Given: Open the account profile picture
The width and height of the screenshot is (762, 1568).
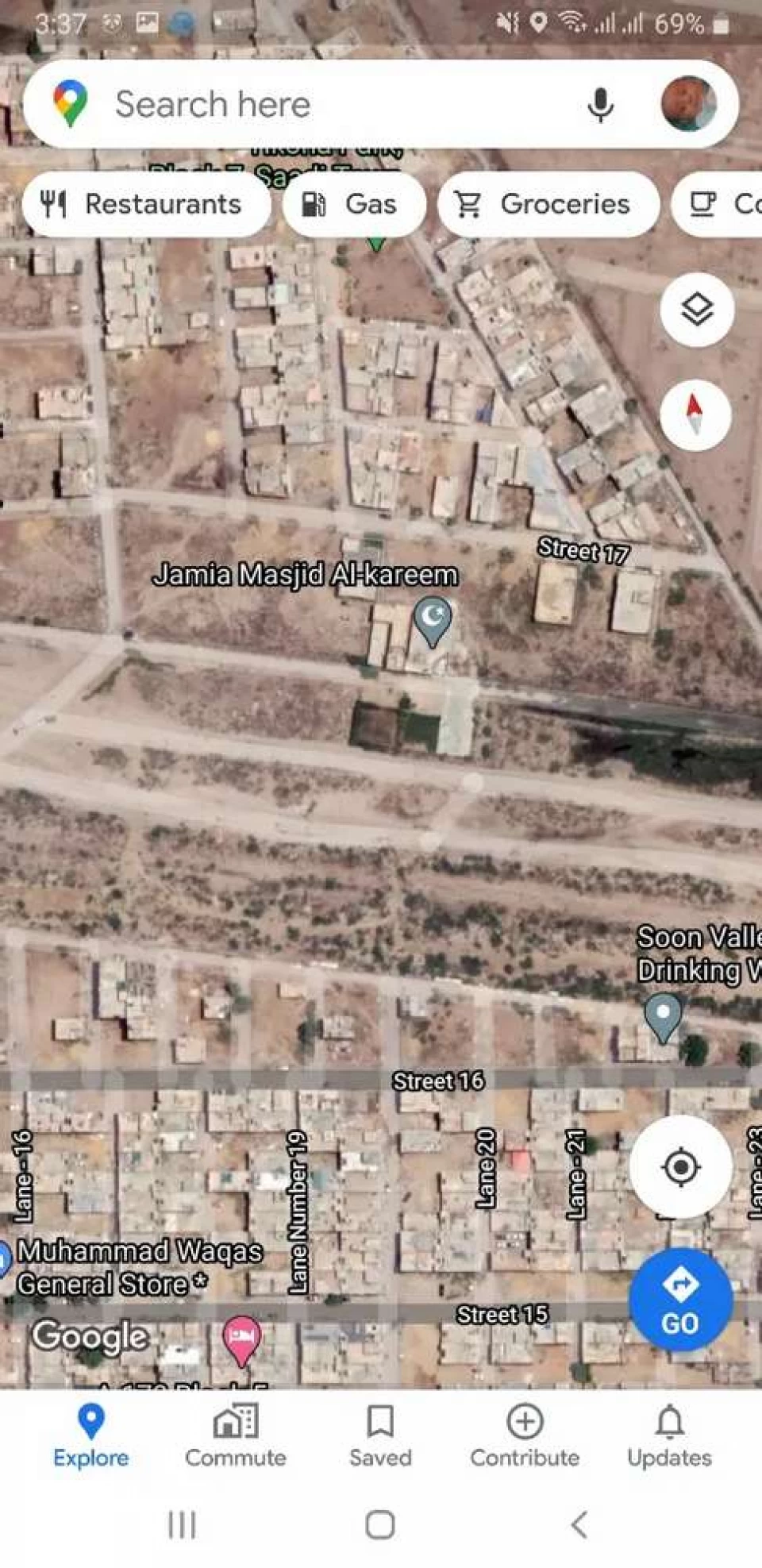Looking at the screenshot, I should [688, 104].
